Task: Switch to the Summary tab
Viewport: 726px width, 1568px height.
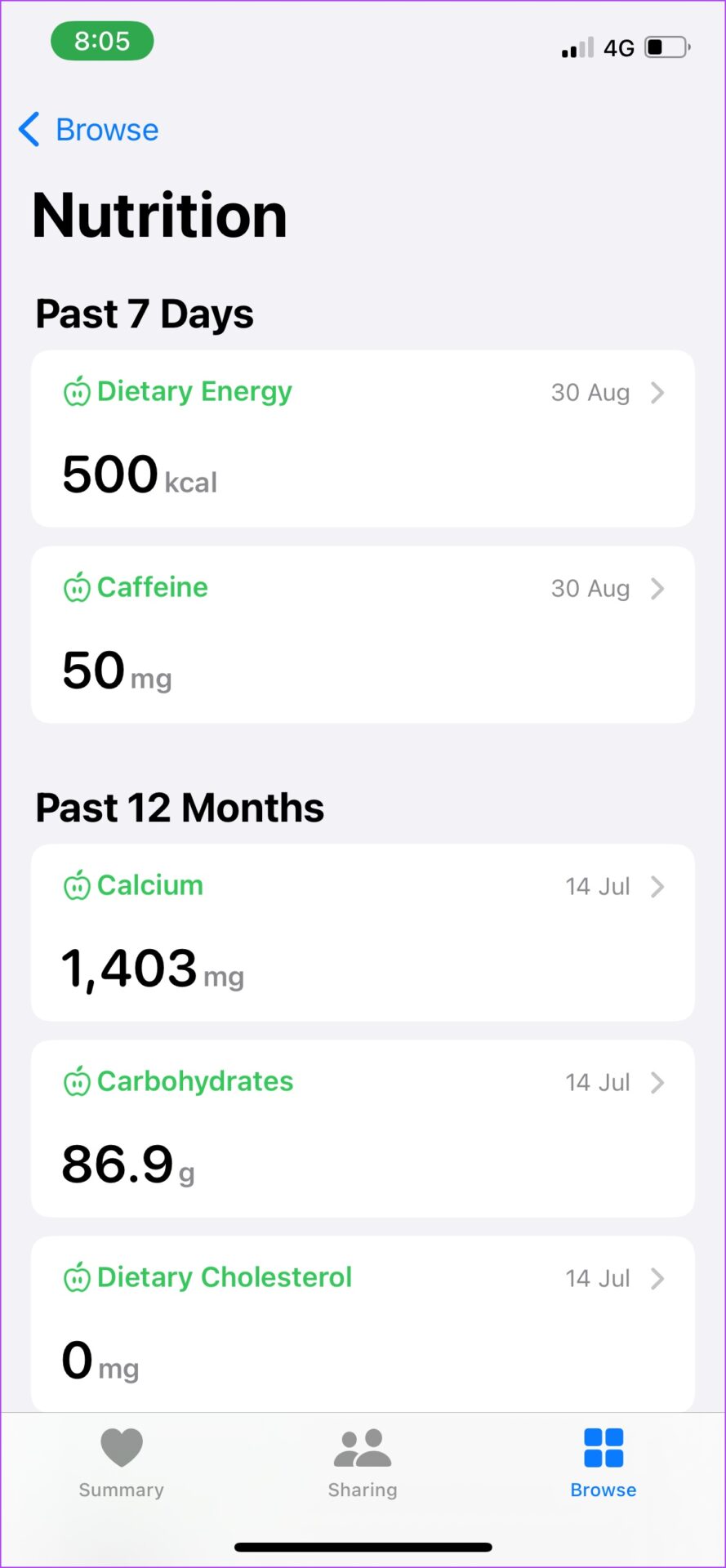Action: [x=122, y=1463]
